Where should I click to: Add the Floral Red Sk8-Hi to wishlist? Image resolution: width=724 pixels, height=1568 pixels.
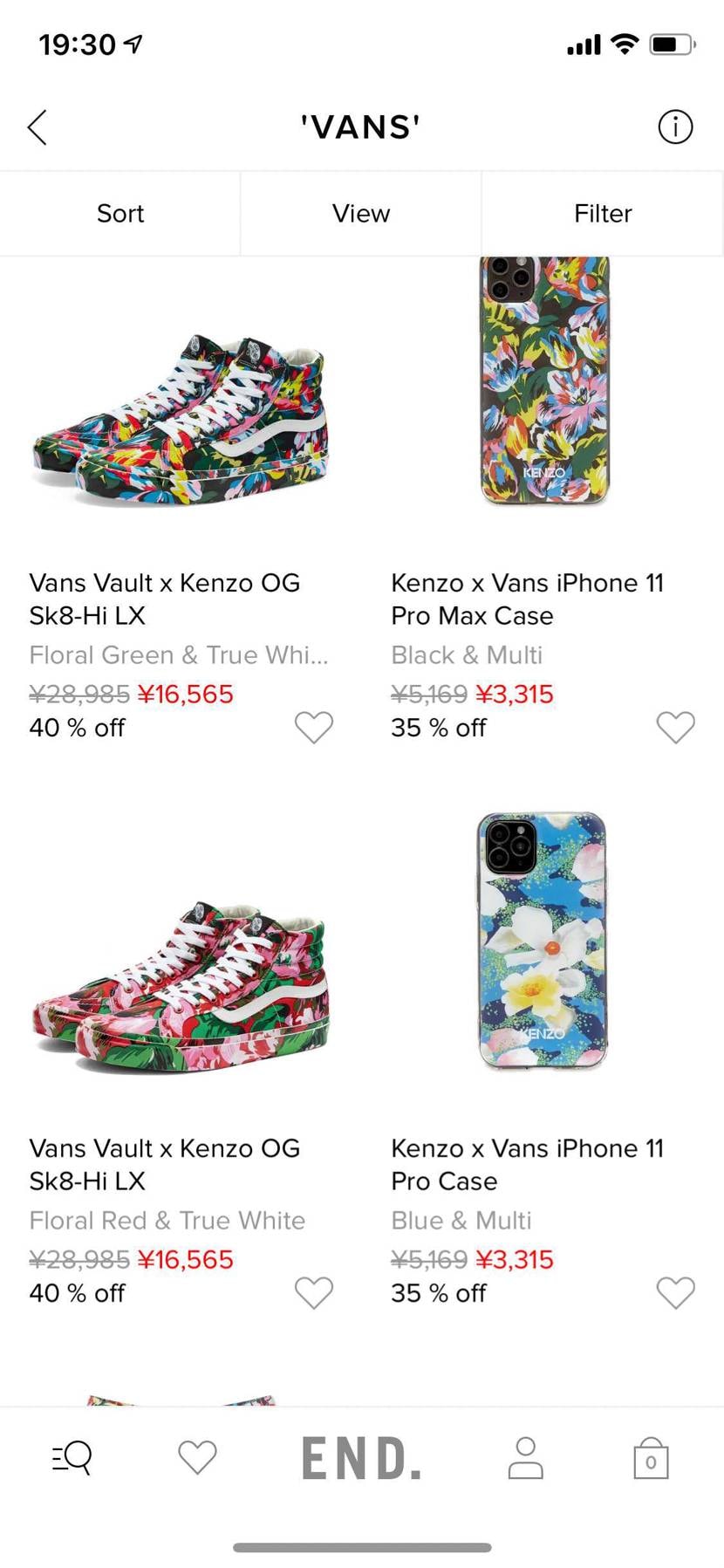click(x=314, y=1292)
